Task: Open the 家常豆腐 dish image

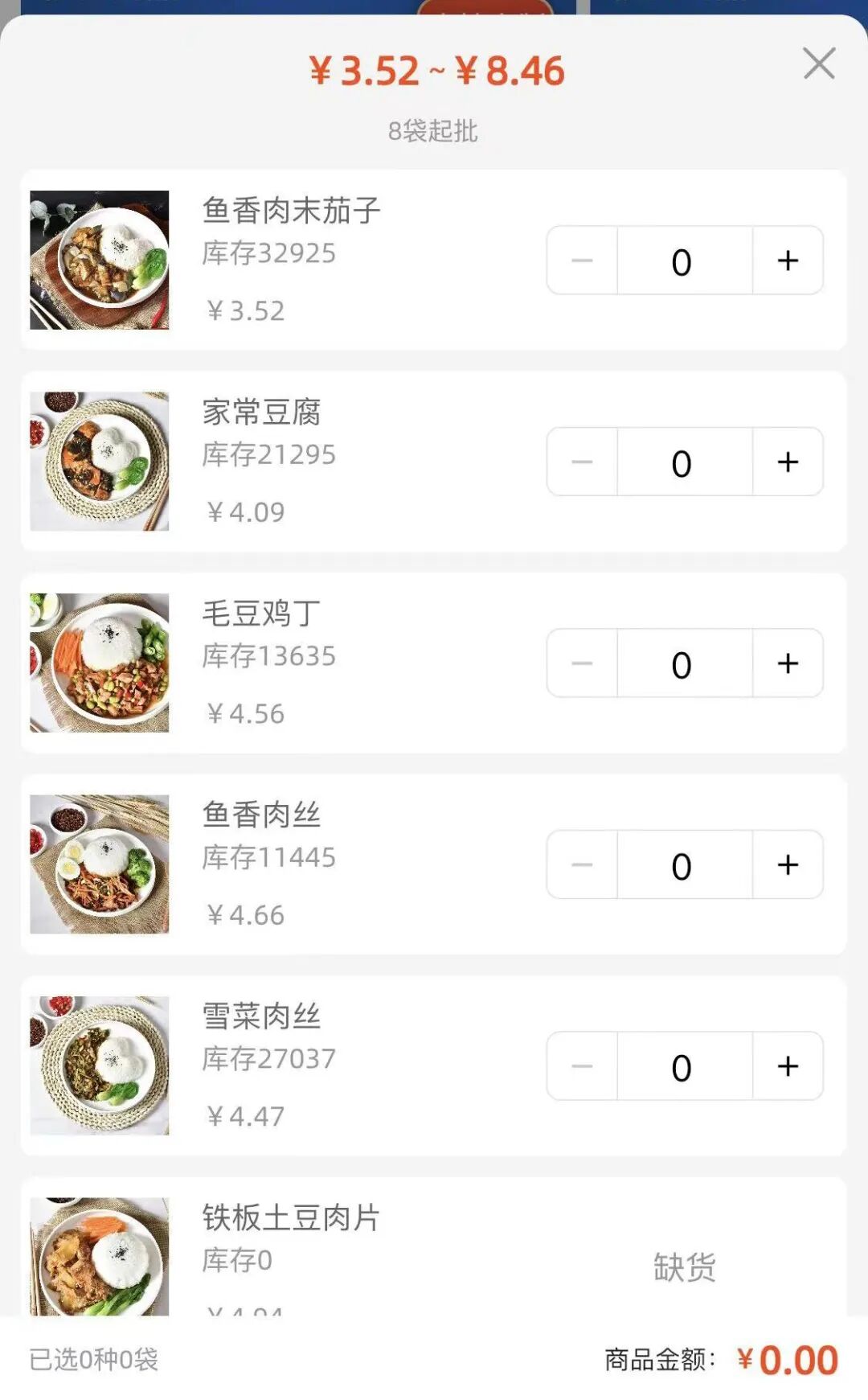Action: click(x=100, y=462)
